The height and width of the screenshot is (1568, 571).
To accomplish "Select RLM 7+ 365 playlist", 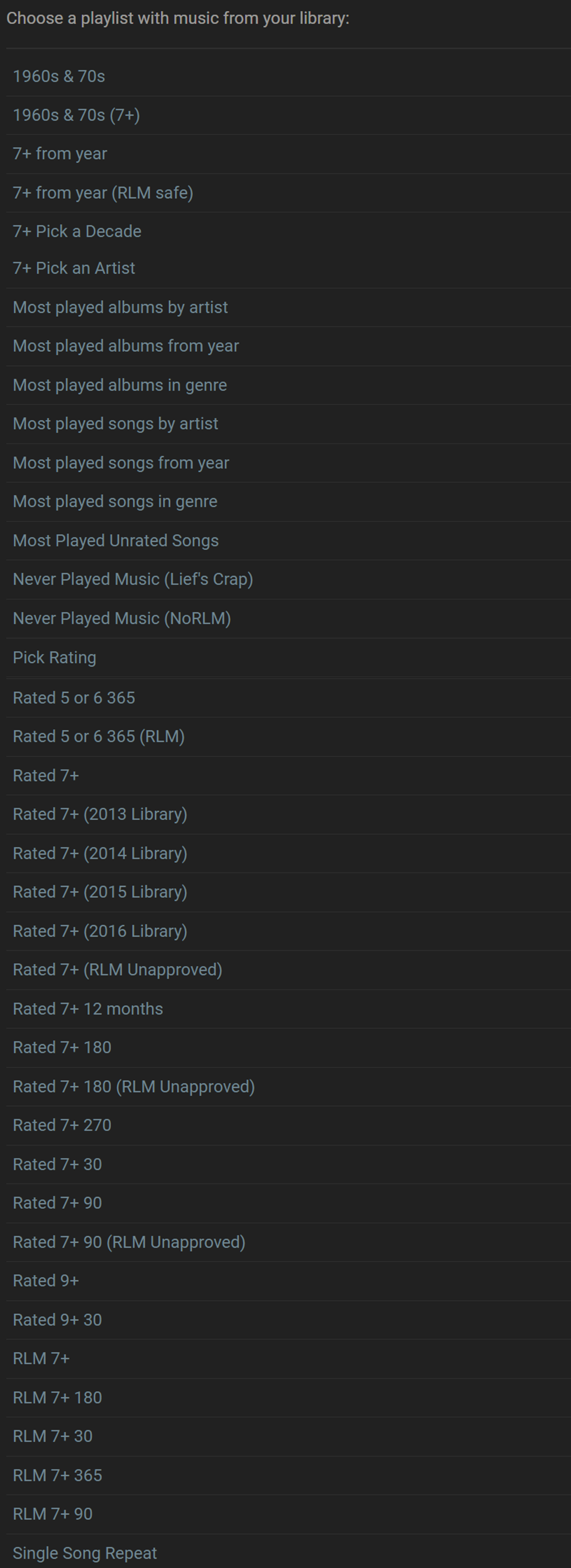I will click(x=57, y=1475).
